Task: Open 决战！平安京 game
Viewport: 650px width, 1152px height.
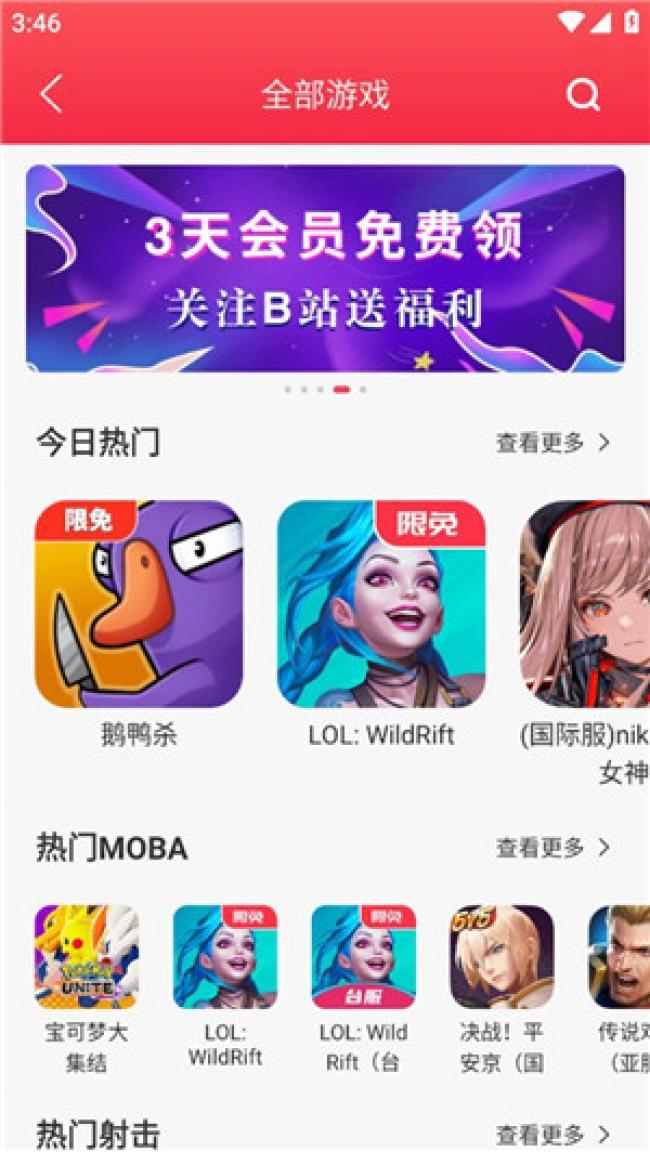Action: pyautogui.click(x=502, y=957)
